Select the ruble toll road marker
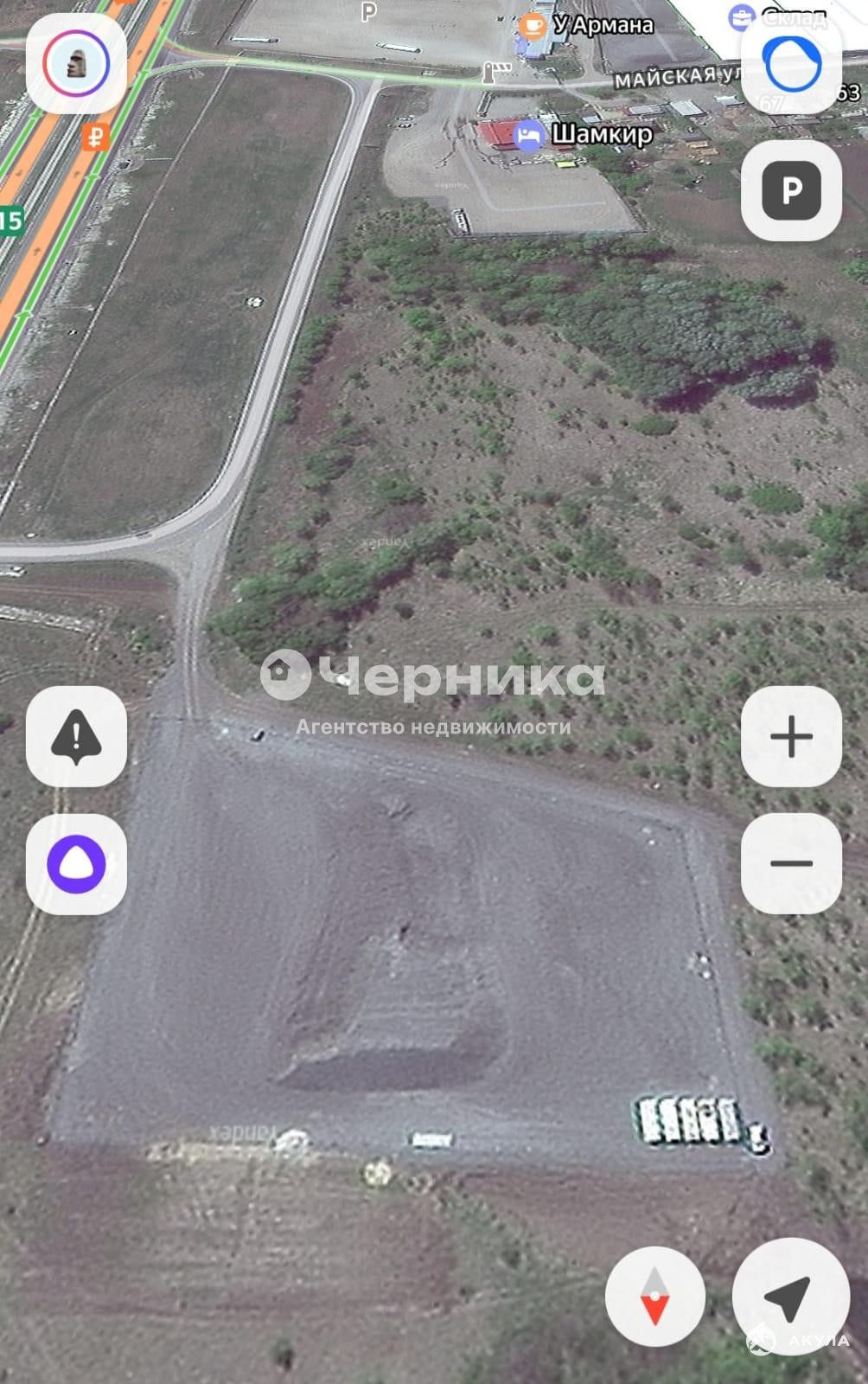 (x=96, y=137)
